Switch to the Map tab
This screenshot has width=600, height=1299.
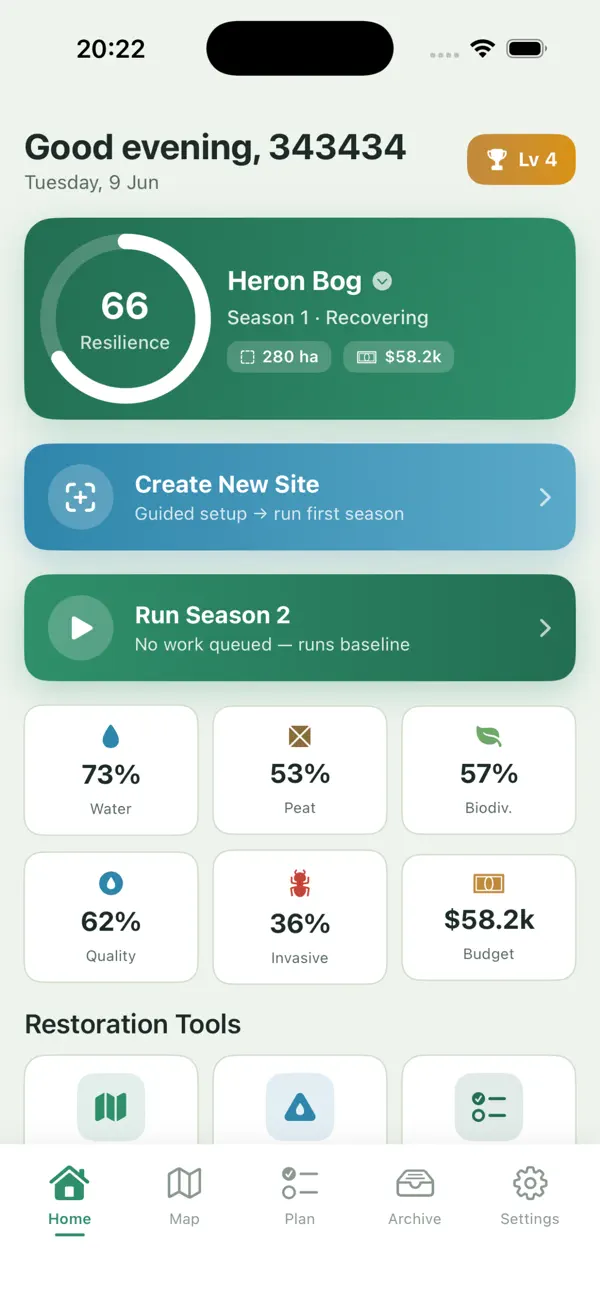tap(184, 1196)
